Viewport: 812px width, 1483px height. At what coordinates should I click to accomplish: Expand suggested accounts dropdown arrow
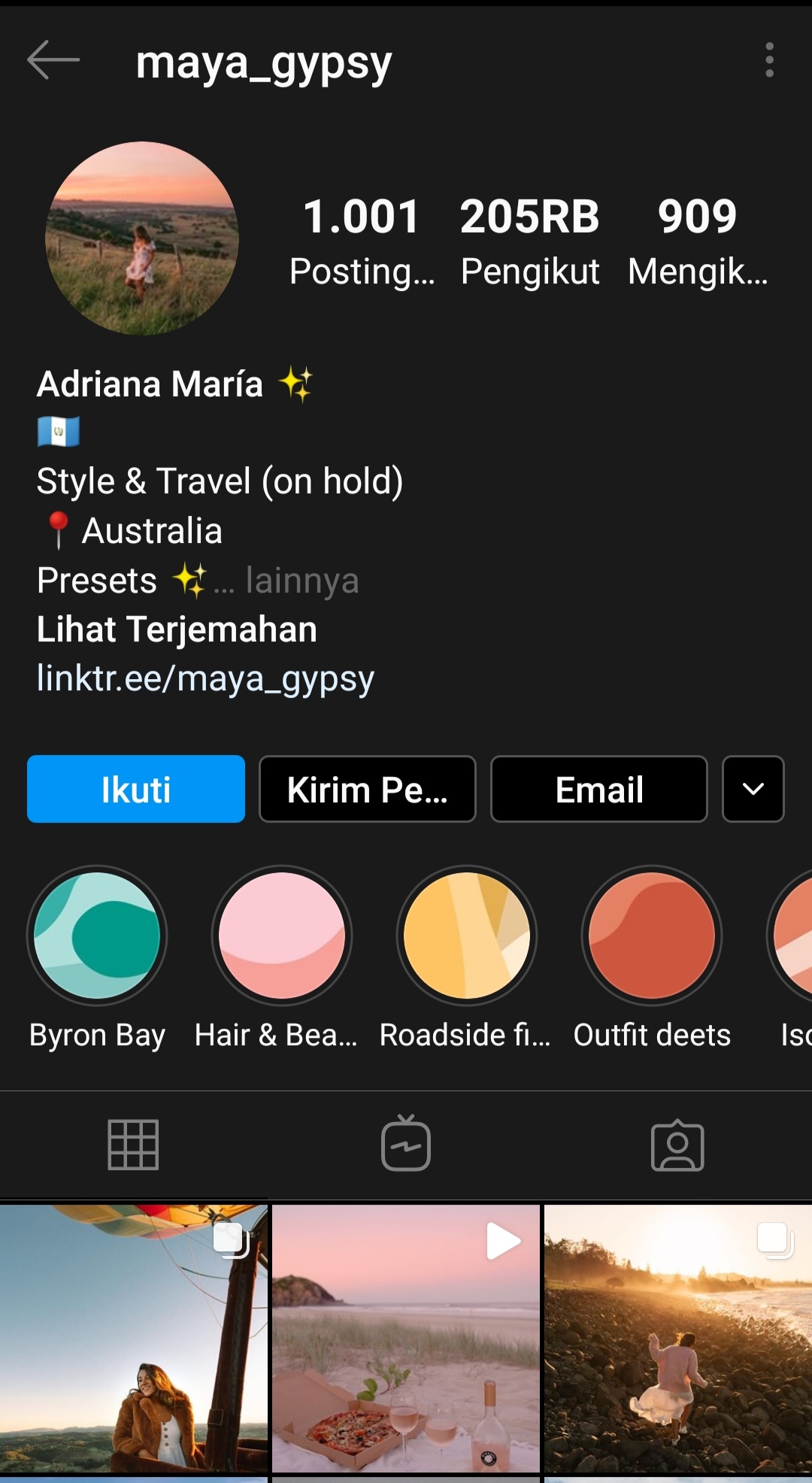(x=753, y=789)
